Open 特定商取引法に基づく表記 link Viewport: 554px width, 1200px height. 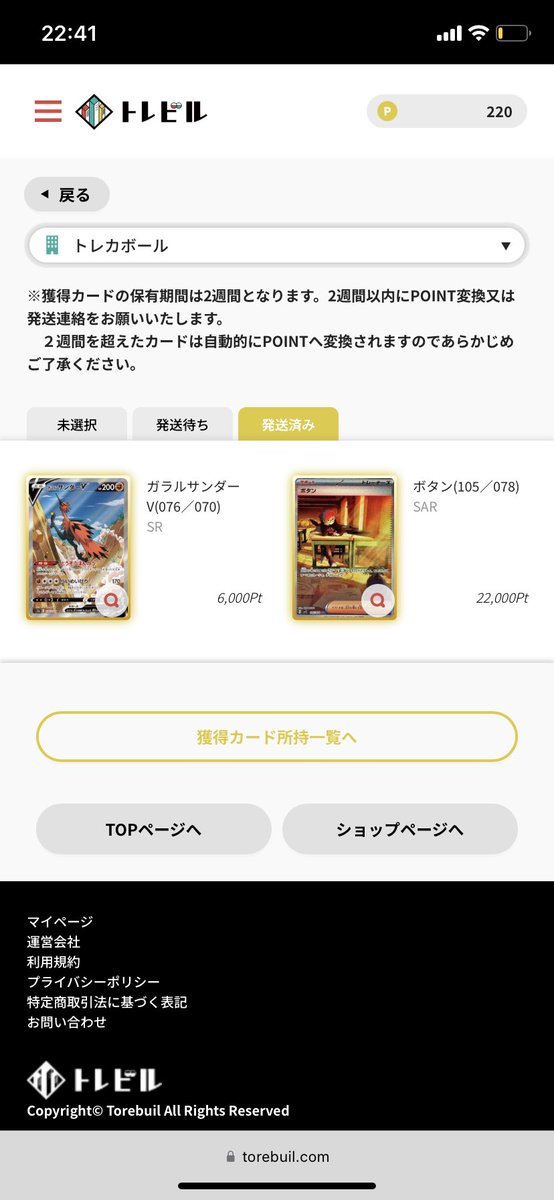tap(107, 1001)
